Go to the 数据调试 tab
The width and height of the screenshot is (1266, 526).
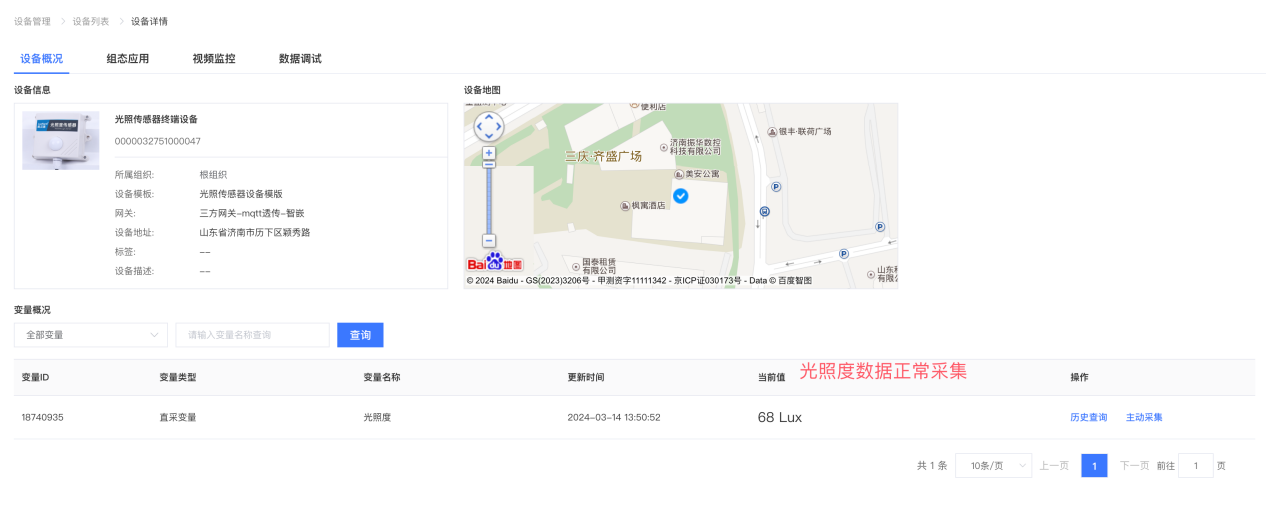click(x=300, y=59)
